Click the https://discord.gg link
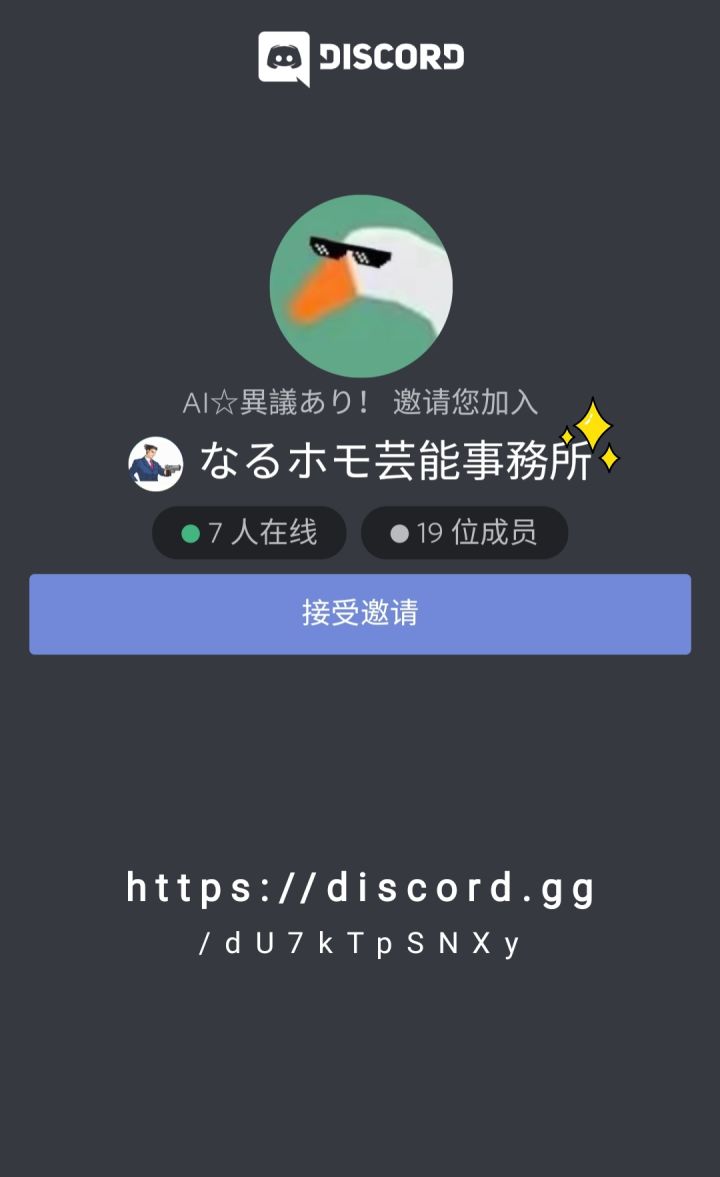This screenshot has height=1177, width=720. 360,887
